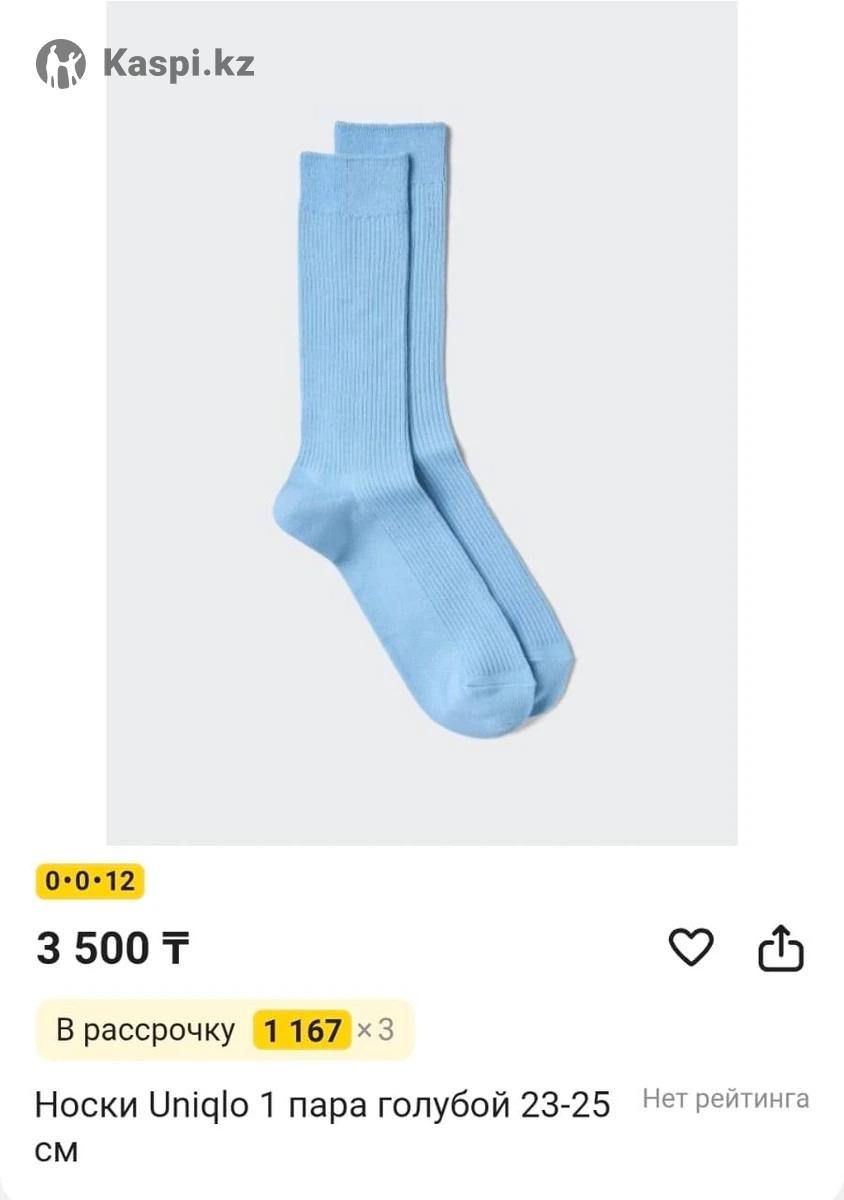Open the blue socks product photo

tap(422, 430)
